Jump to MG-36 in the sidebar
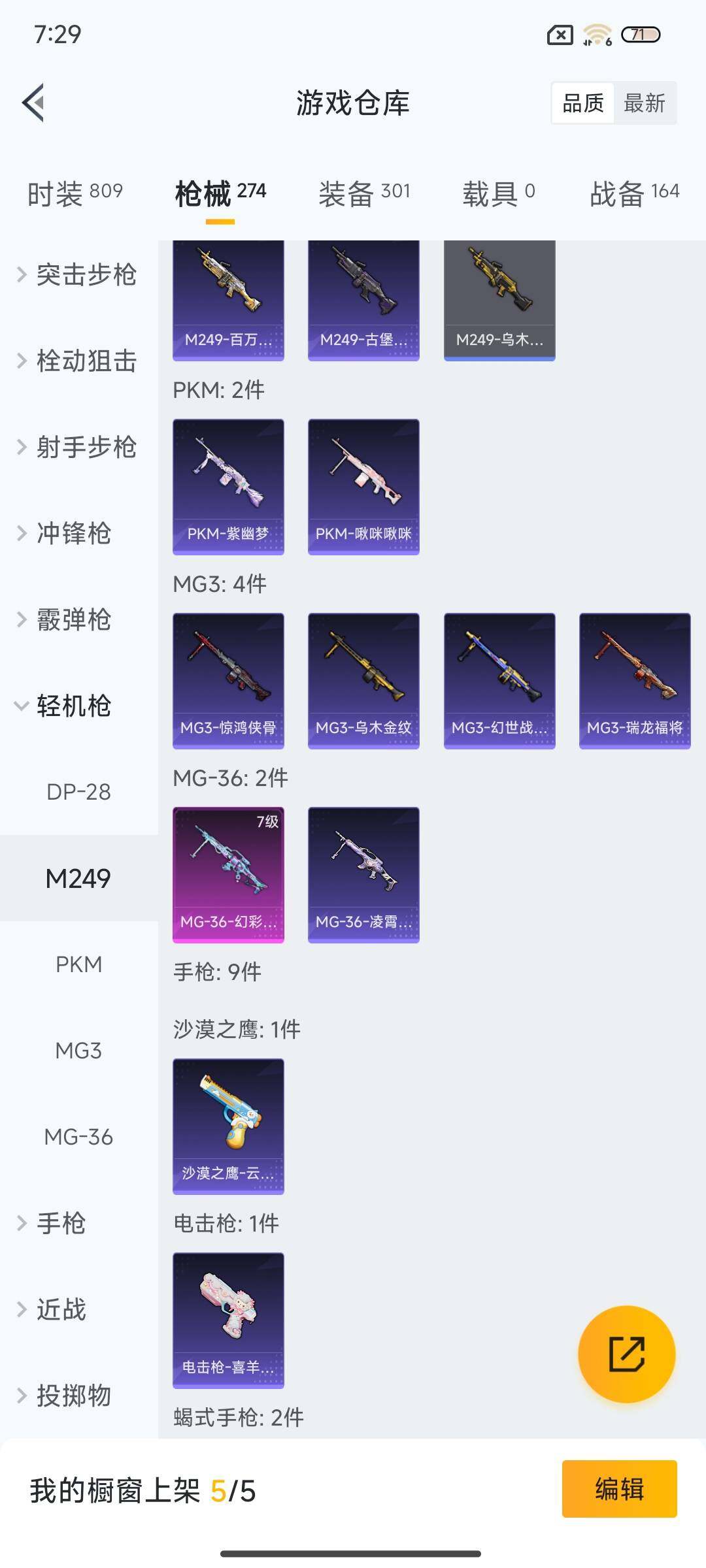Screen dimensions: 706x1568 click(78, 1137)
